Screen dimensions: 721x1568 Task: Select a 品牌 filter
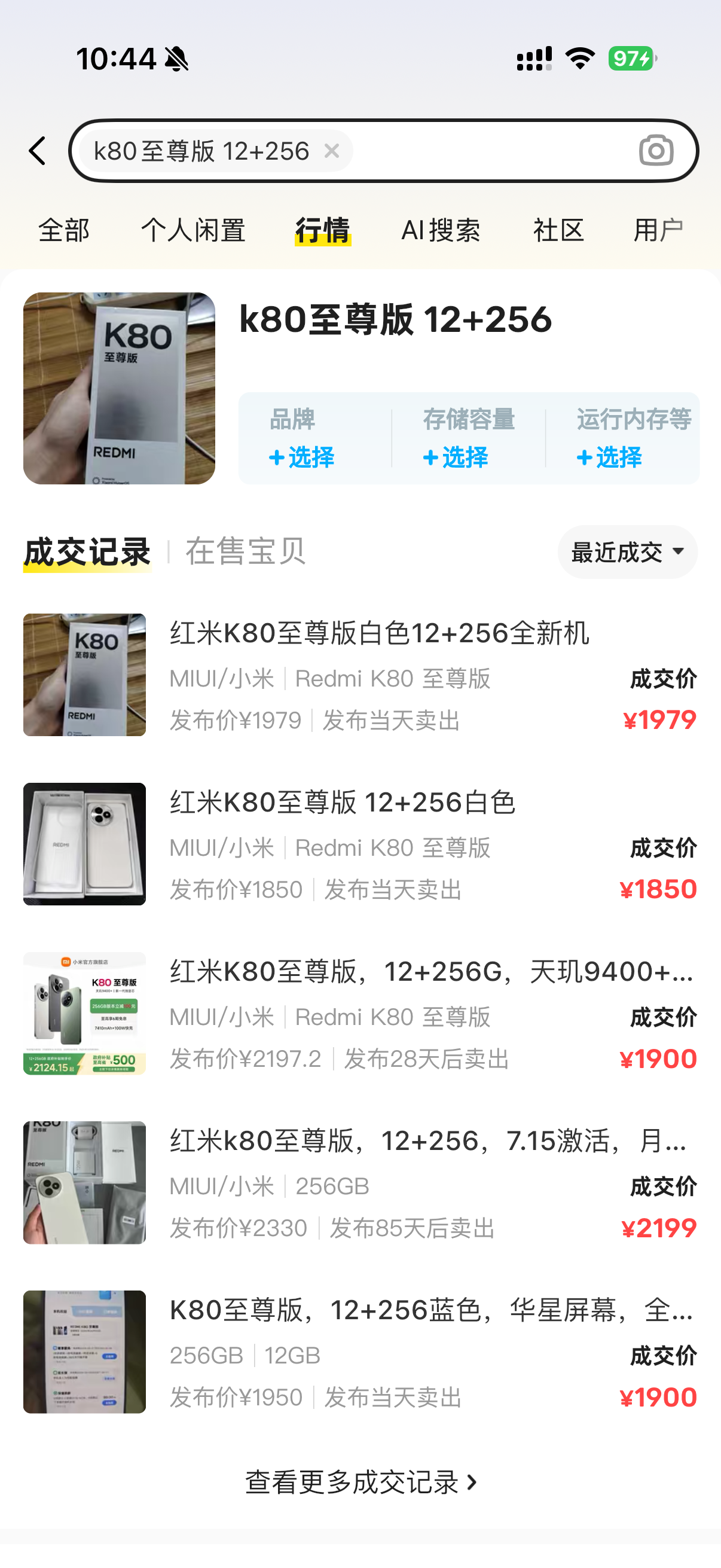point(303,456)
